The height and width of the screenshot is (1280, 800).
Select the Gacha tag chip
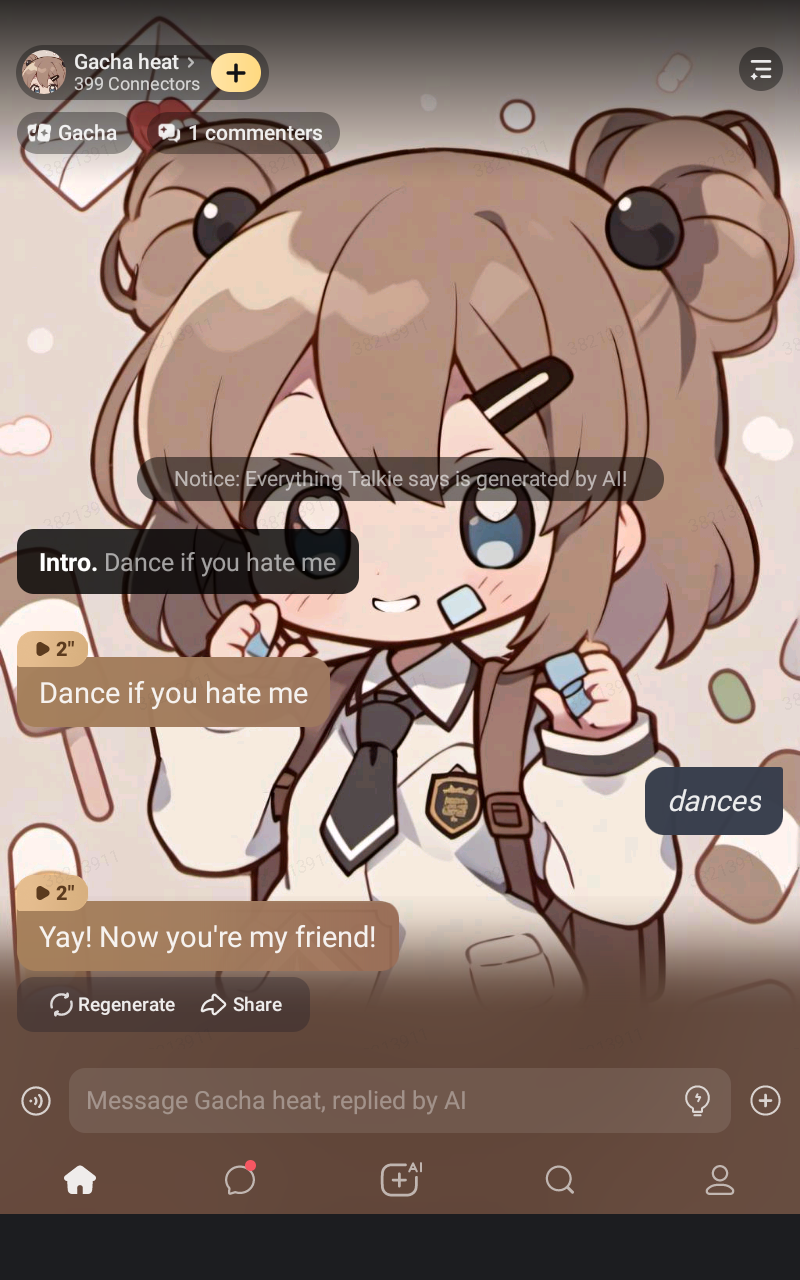75,133
